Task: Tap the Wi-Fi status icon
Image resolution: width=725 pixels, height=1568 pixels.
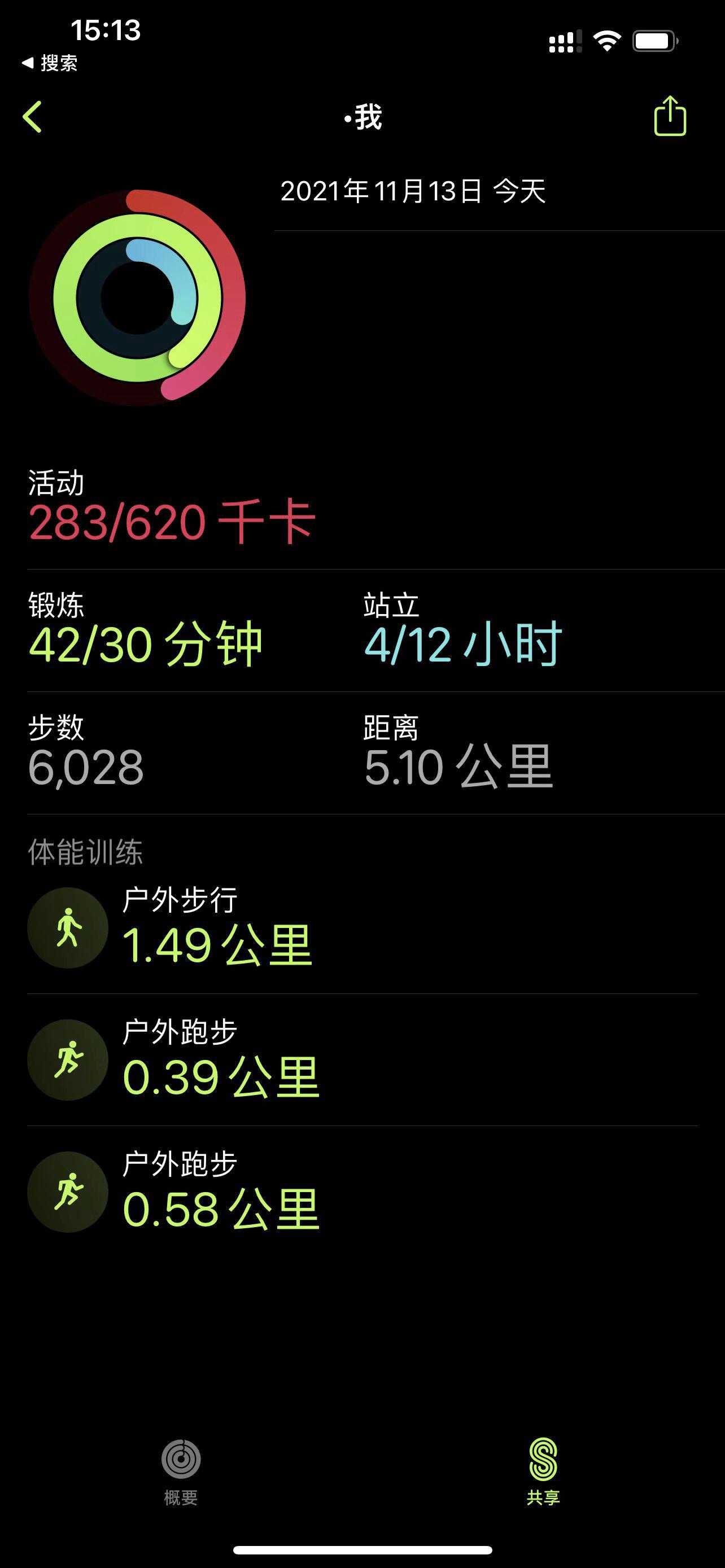Action: [606, 41]
